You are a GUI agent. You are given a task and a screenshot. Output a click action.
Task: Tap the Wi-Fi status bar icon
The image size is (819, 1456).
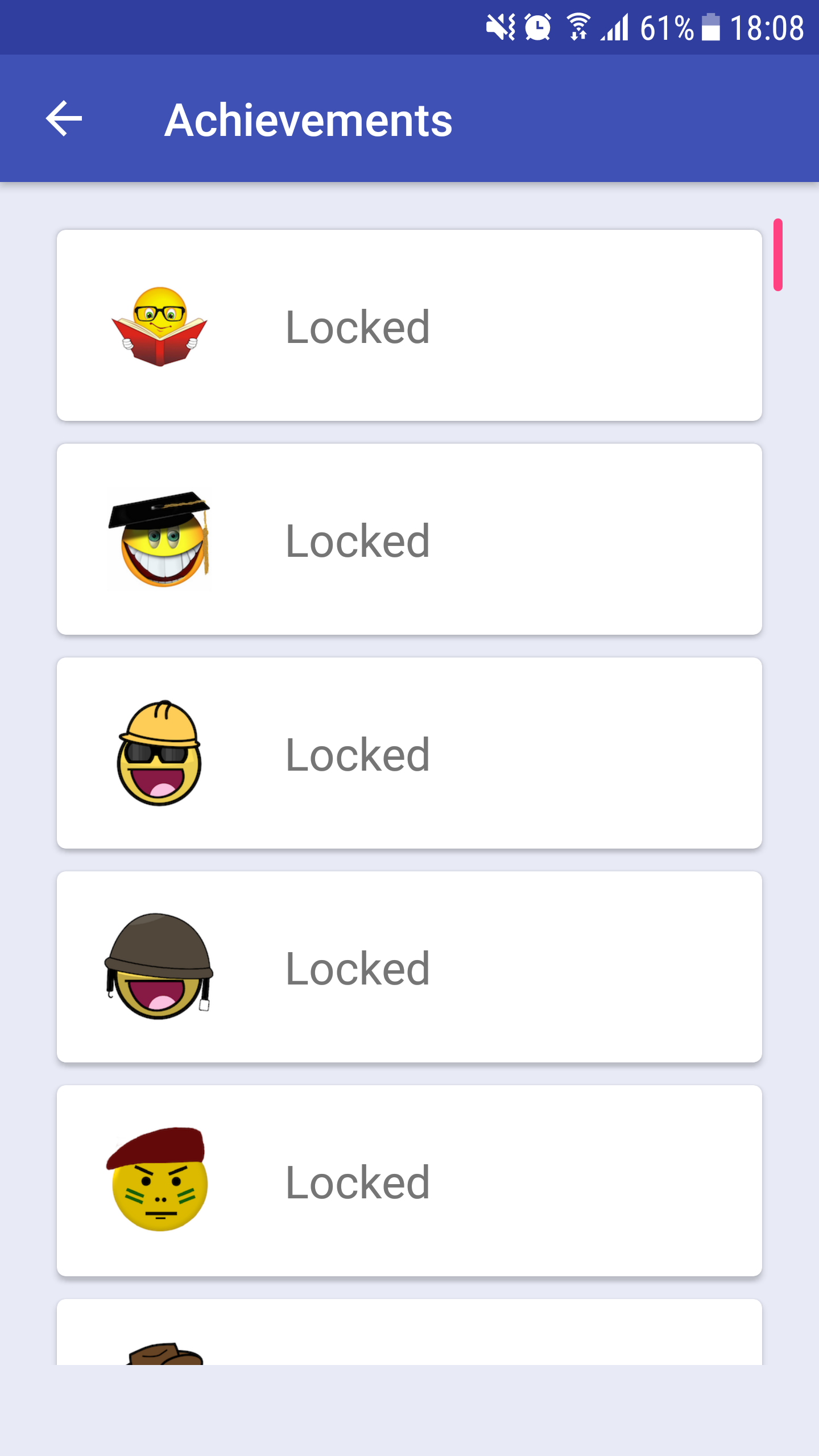[x=578, y=27]
